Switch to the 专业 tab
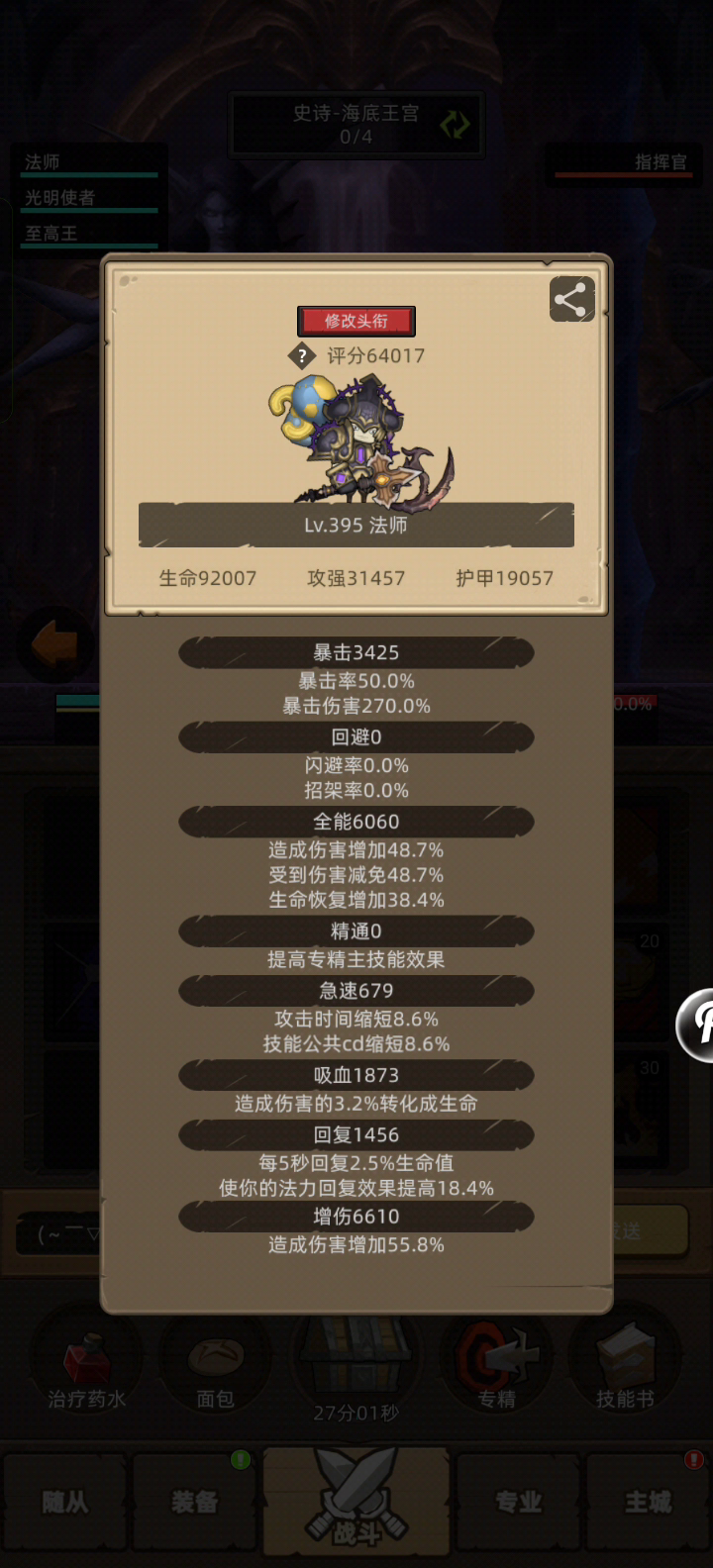This screenshot has height=1568, width=713. [x=519, y=1503]
